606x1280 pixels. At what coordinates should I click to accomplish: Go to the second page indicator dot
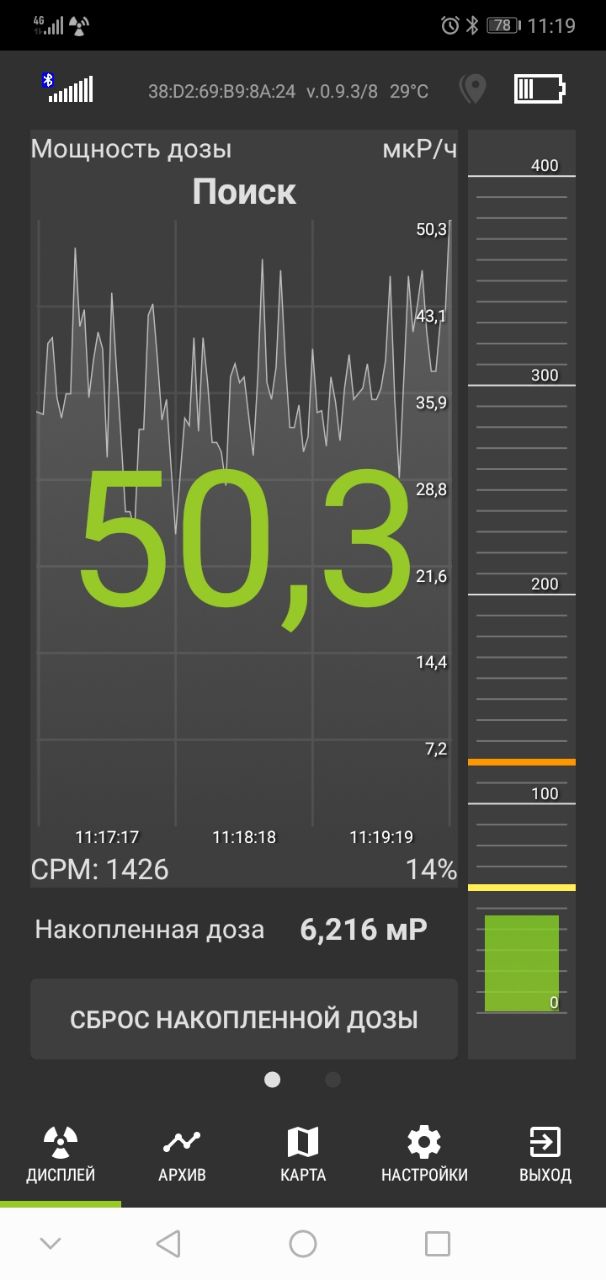coord(333,1080)
